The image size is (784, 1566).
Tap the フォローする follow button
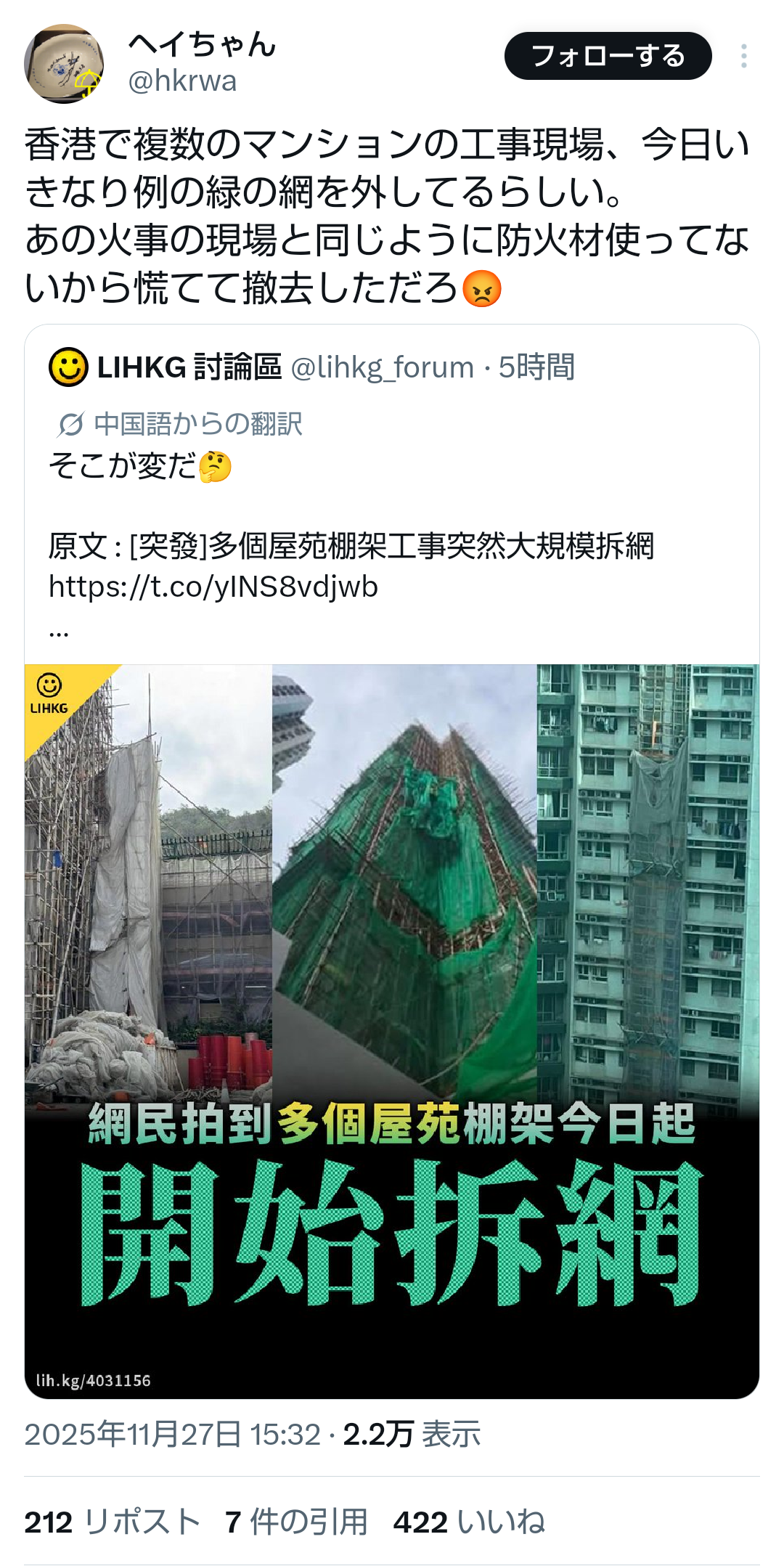[x=608, y=56]
